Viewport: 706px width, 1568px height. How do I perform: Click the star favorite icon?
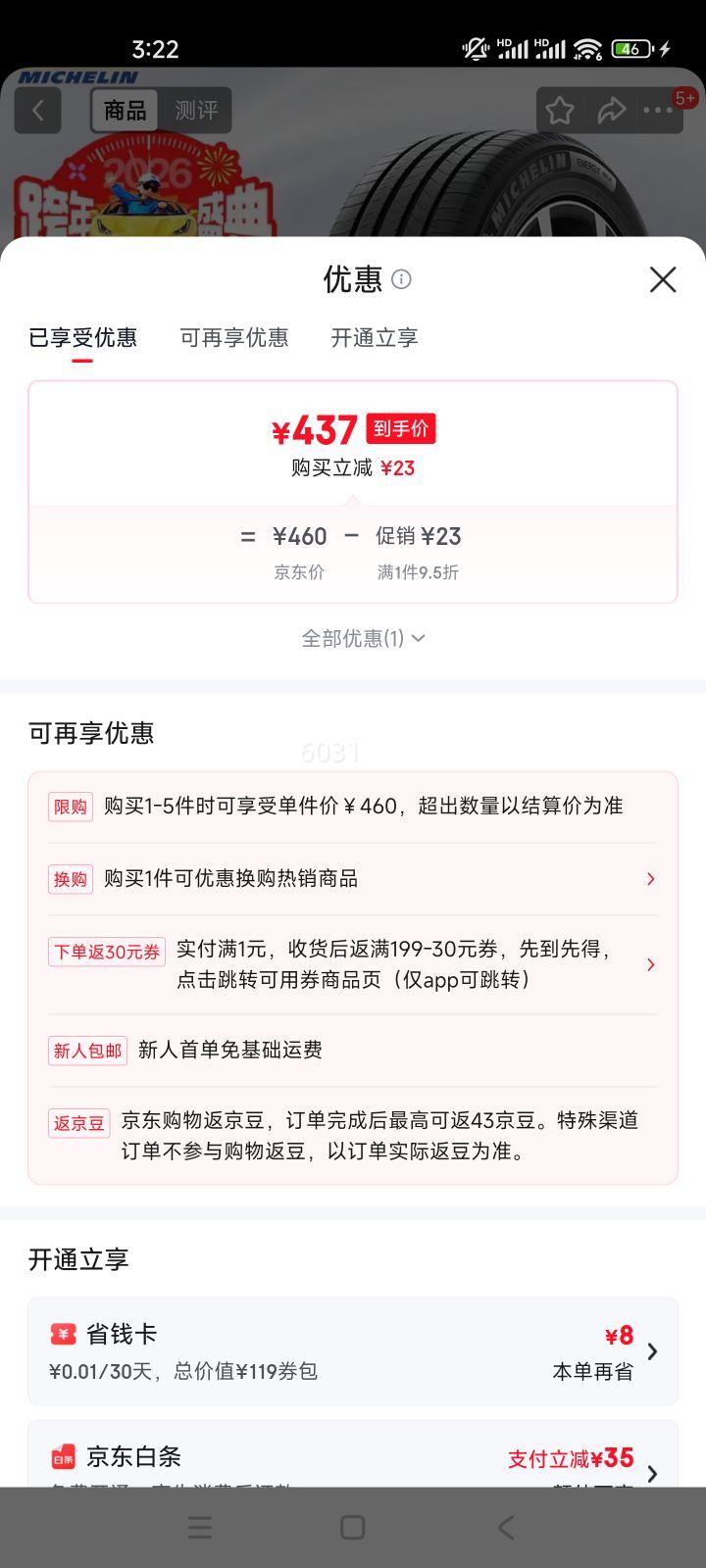click(x=559, y=111)
